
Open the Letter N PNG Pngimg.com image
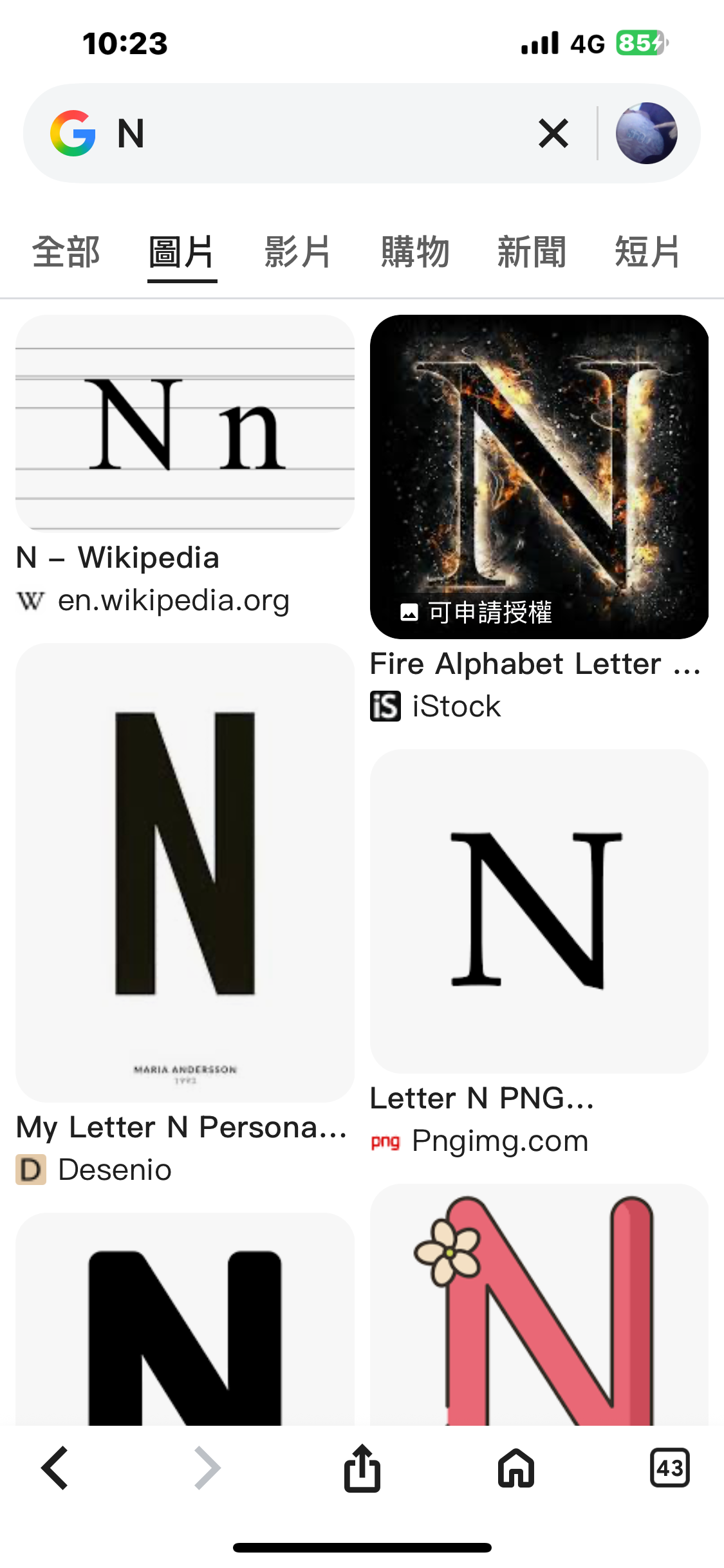539,911
